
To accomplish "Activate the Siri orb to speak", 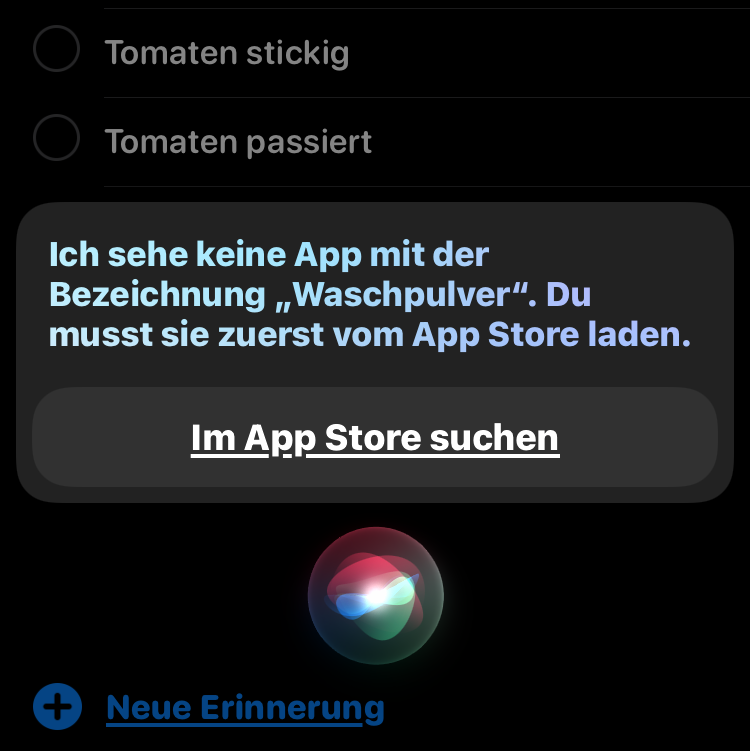I will pyautogui.click(x=375, y=596).
